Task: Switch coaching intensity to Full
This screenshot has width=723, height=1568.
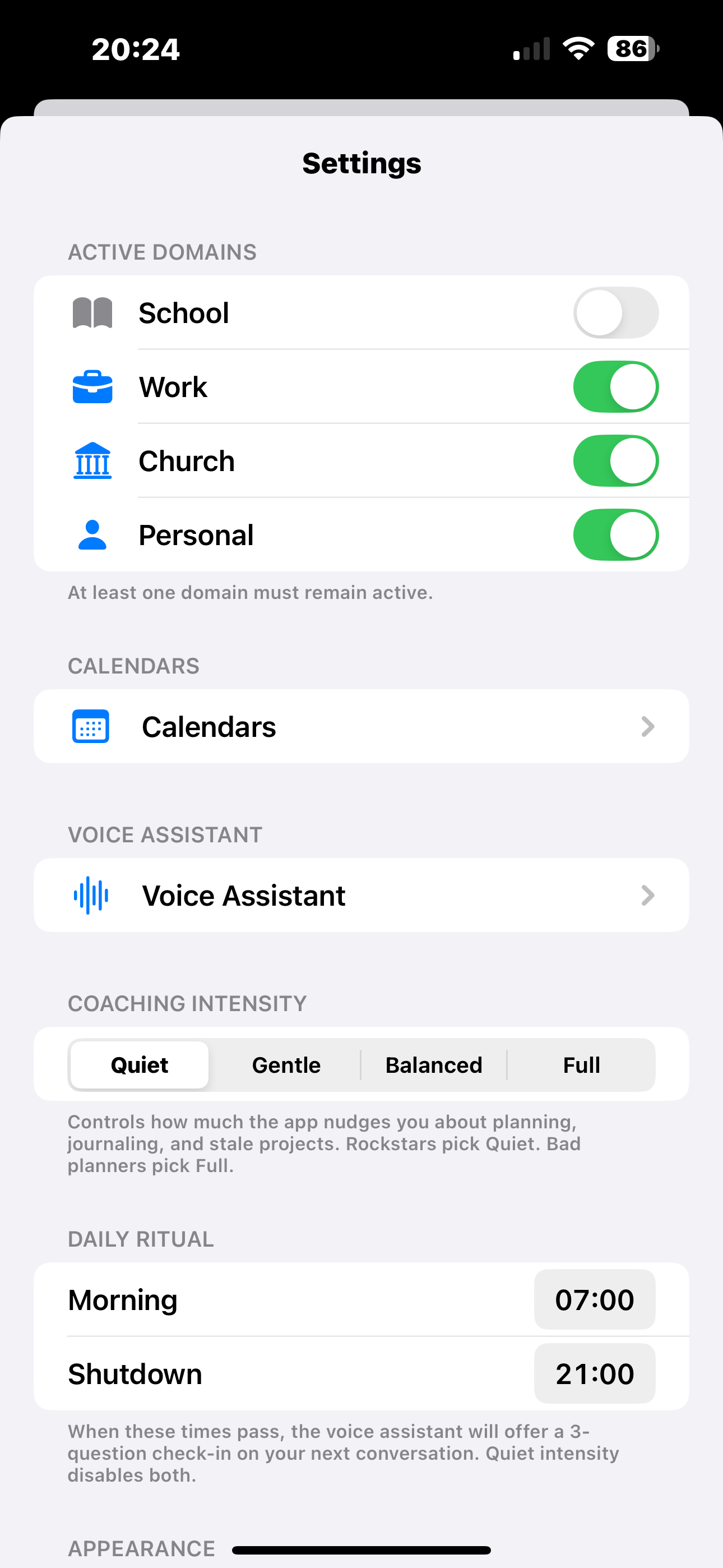Action: 581,1064
